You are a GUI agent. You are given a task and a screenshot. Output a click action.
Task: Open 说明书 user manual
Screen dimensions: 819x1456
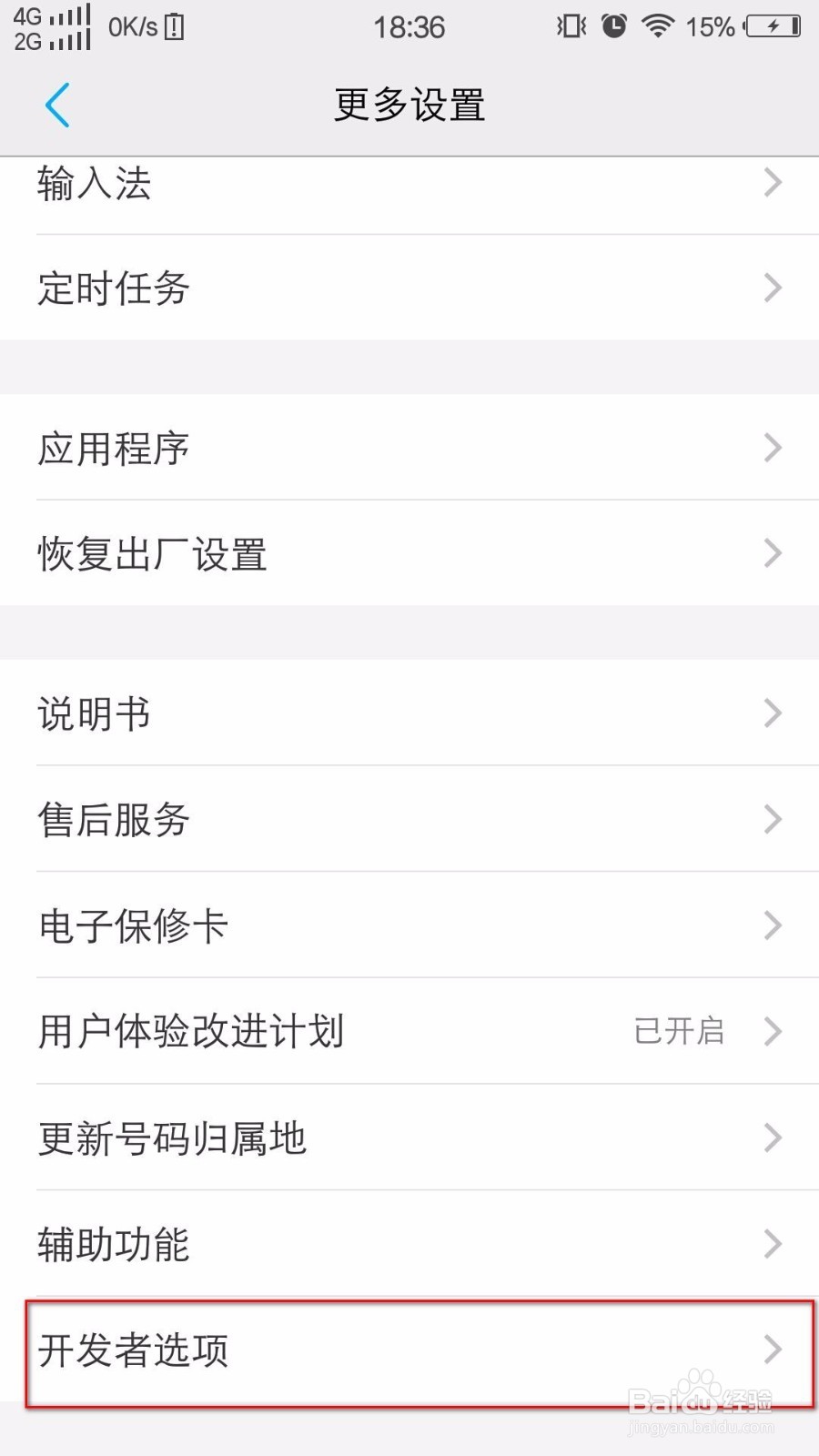click(409, 713)
